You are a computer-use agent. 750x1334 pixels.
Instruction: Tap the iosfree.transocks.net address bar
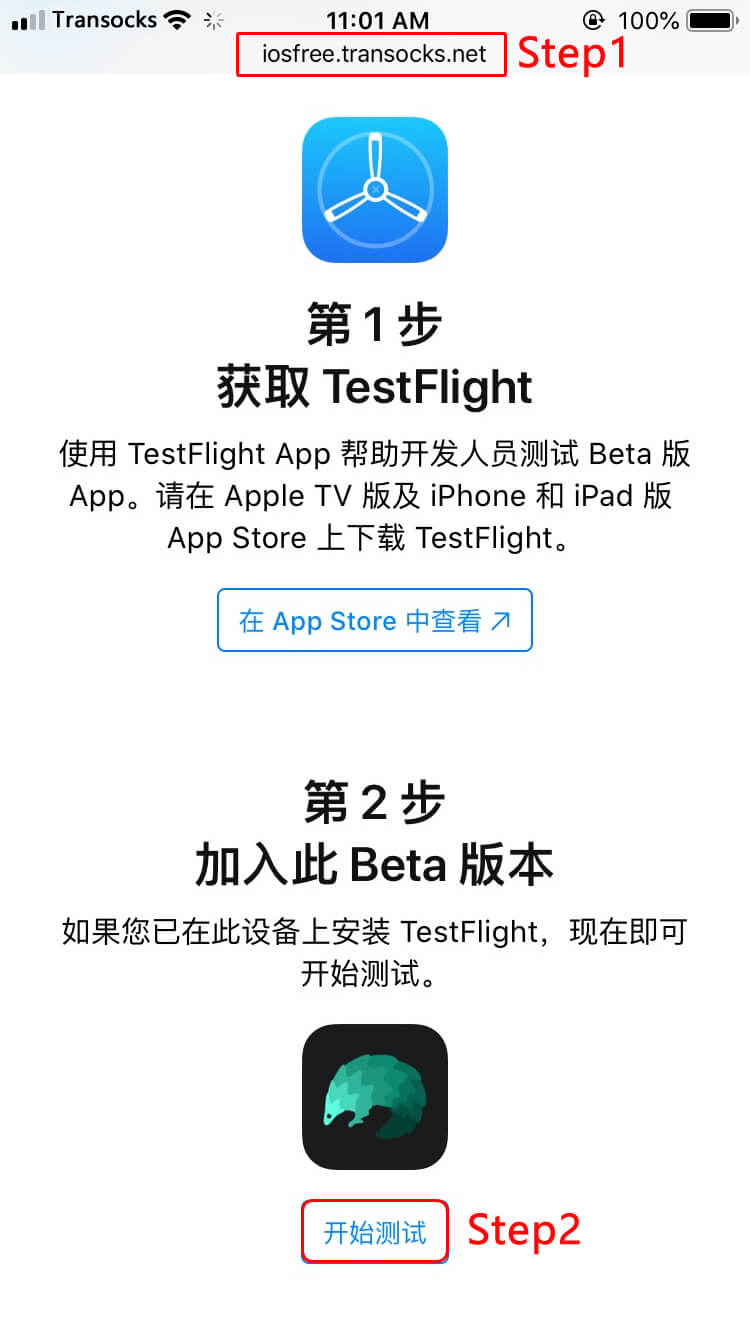coord(372,54)
